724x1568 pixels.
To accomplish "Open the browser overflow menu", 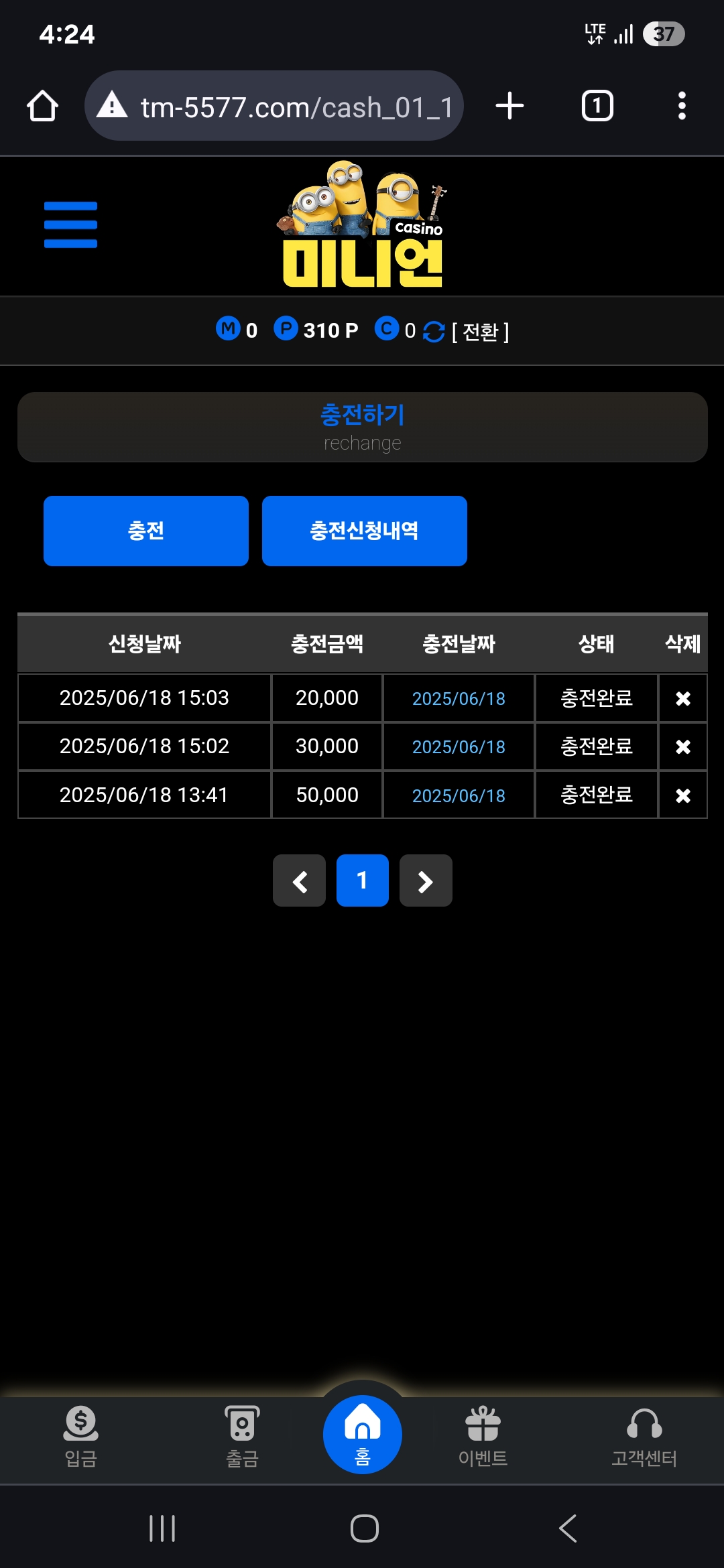I will click(x=682, y=106).
